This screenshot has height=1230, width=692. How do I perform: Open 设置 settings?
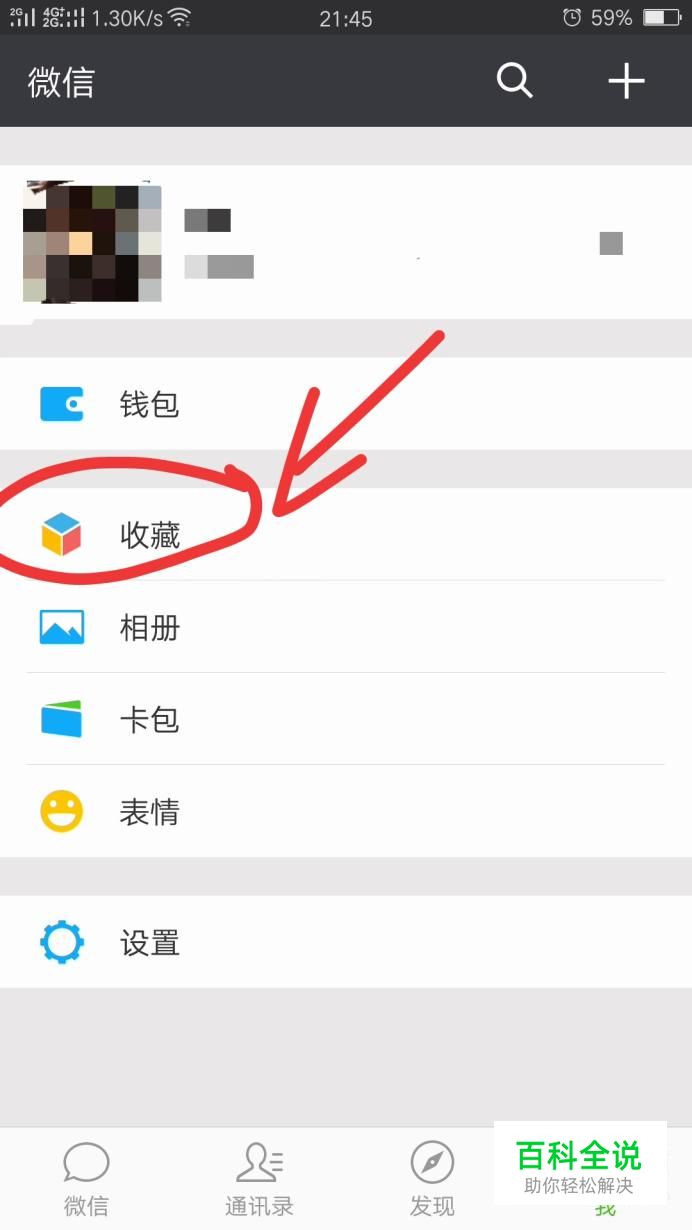pos(346,942)
